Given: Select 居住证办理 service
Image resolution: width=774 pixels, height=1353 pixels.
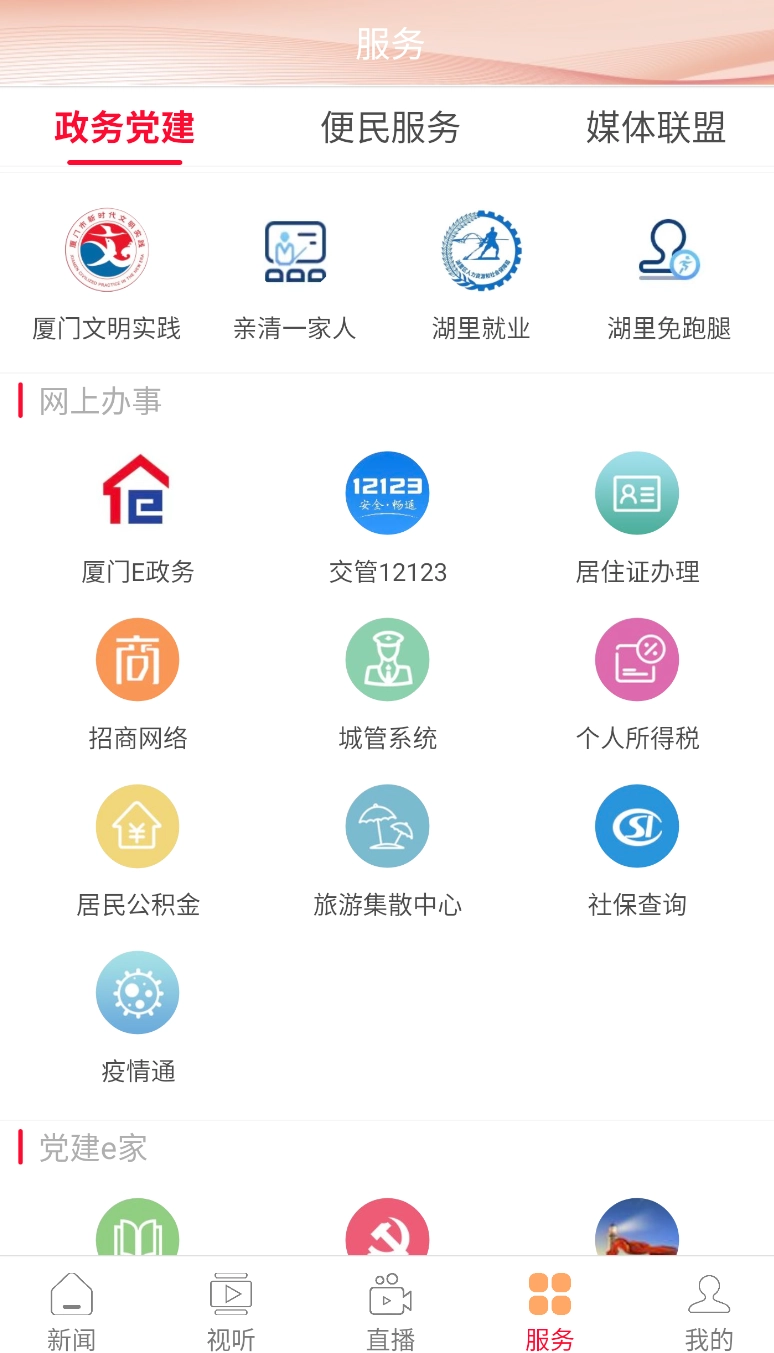Looking at the screenshot, I should (637, 492).
